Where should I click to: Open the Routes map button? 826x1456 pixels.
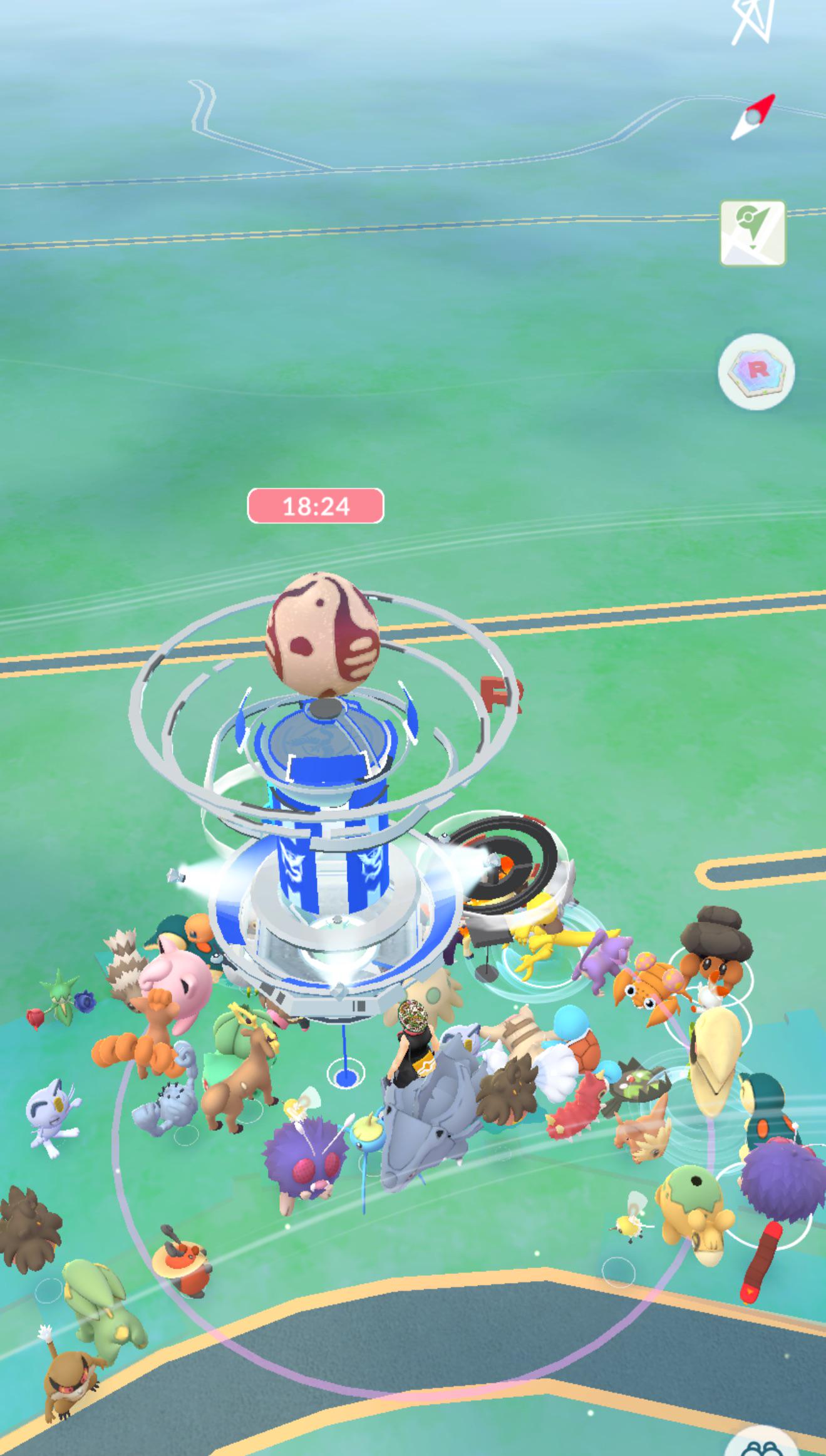pyautogui.click(x=752, y=233)
